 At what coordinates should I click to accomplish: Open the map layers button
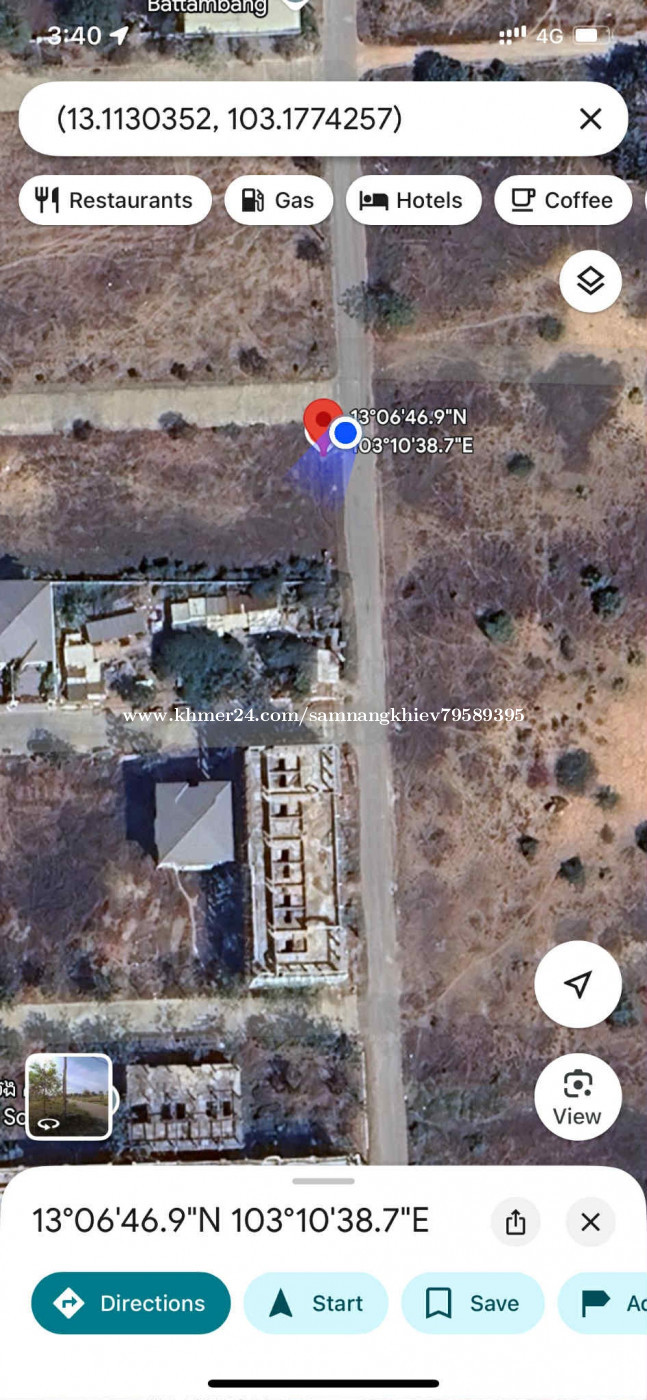pos(590,281)
